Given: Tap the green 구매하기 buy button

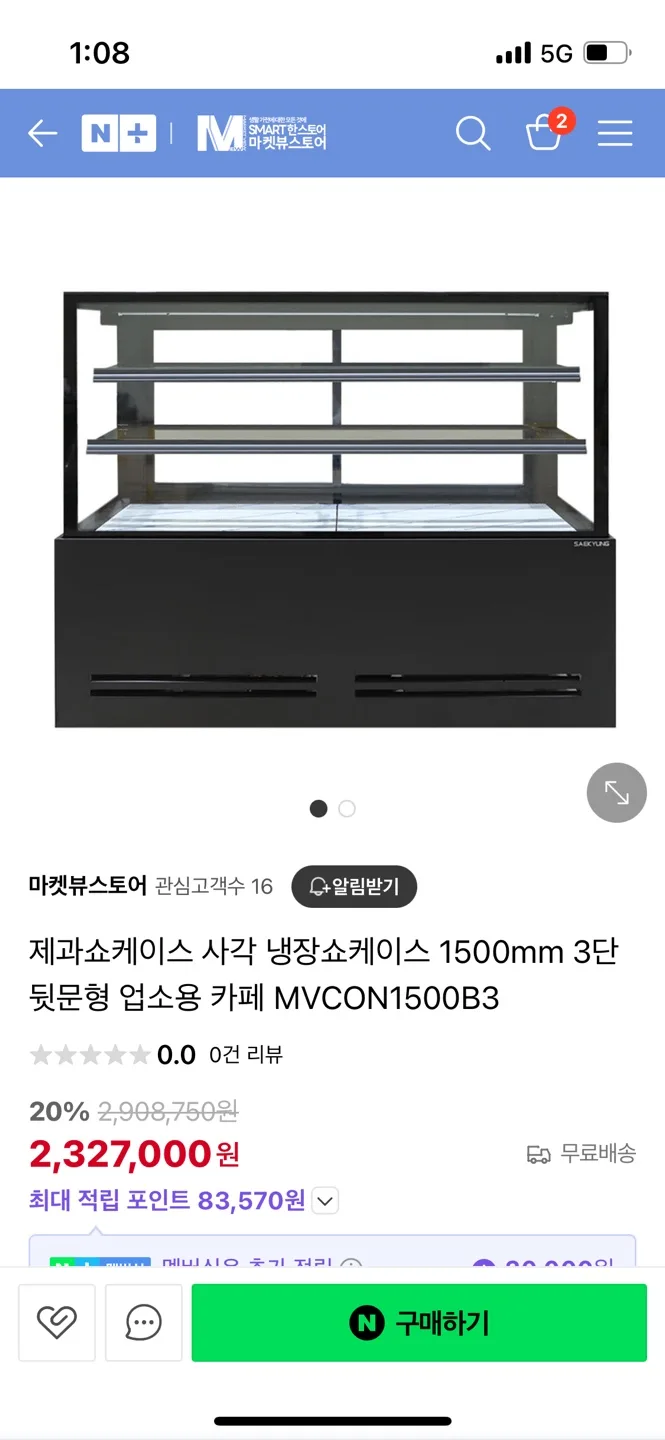Looking at the screenshot, I should [419, 1323].
